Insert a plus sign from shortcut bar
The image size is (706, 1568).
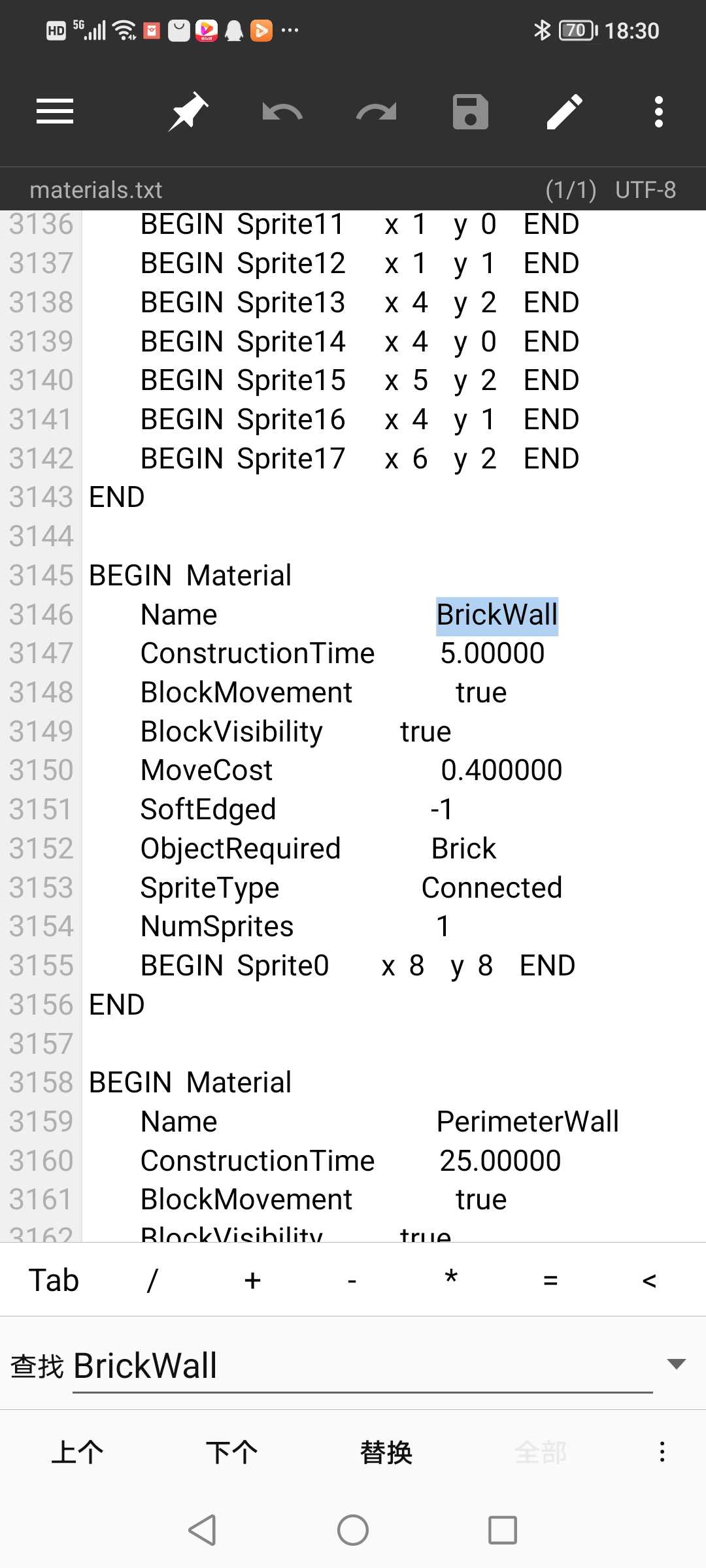pyautogui.click(x=252, y=1280)
